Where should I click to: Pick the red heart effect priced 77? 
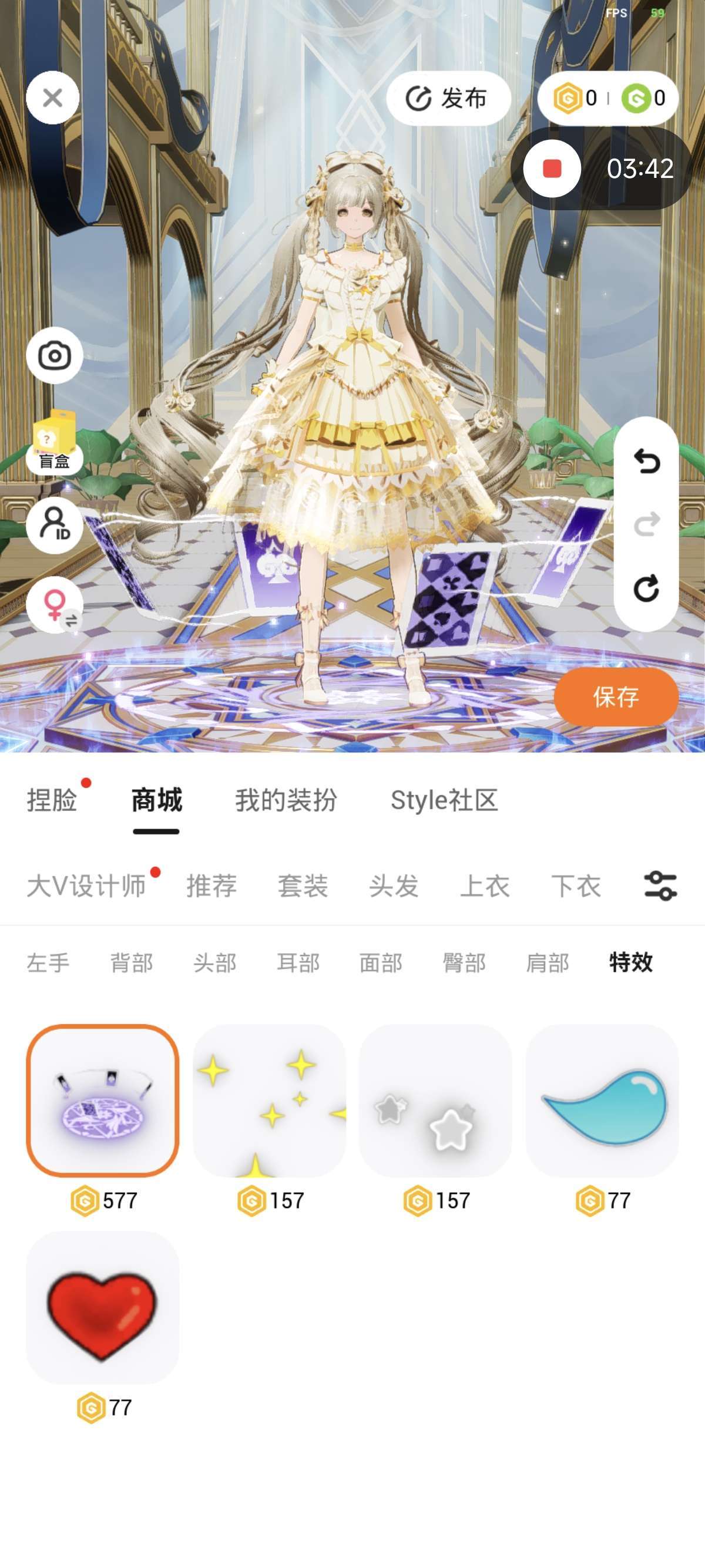tap(103, 1307)
